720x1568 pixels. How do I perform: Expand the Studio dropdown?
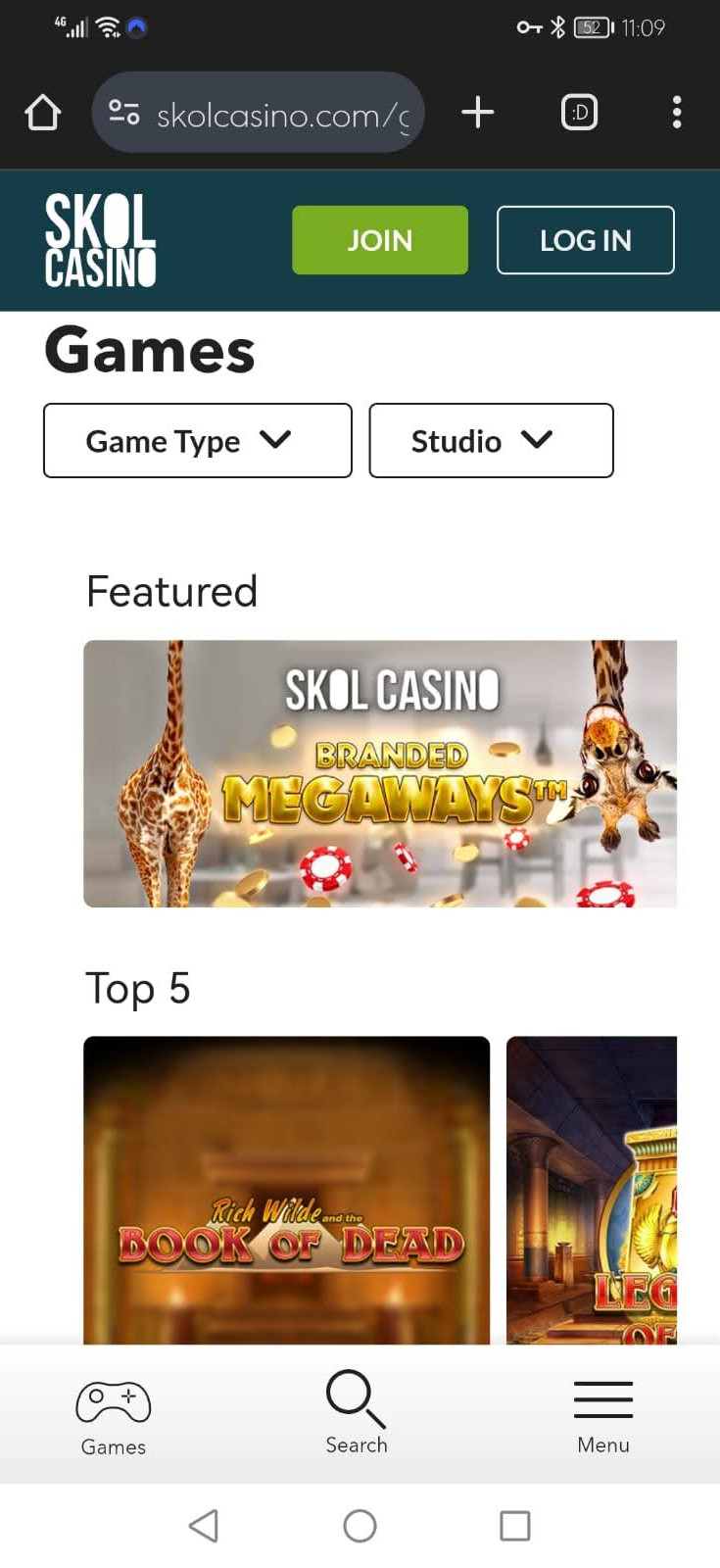pyautogui.click(x=491, y=441)
